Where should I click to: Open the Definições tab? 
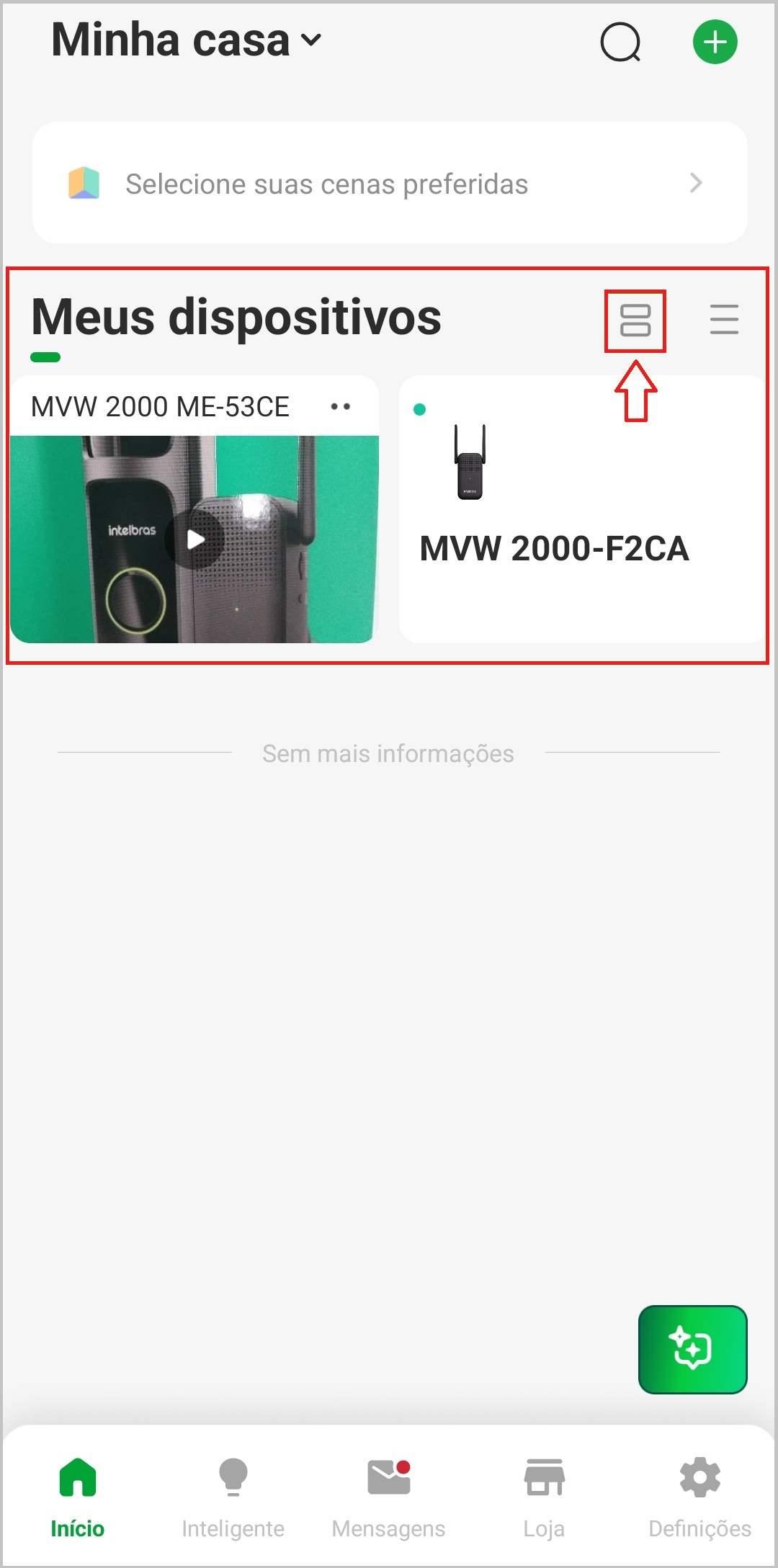(699, 1495)
